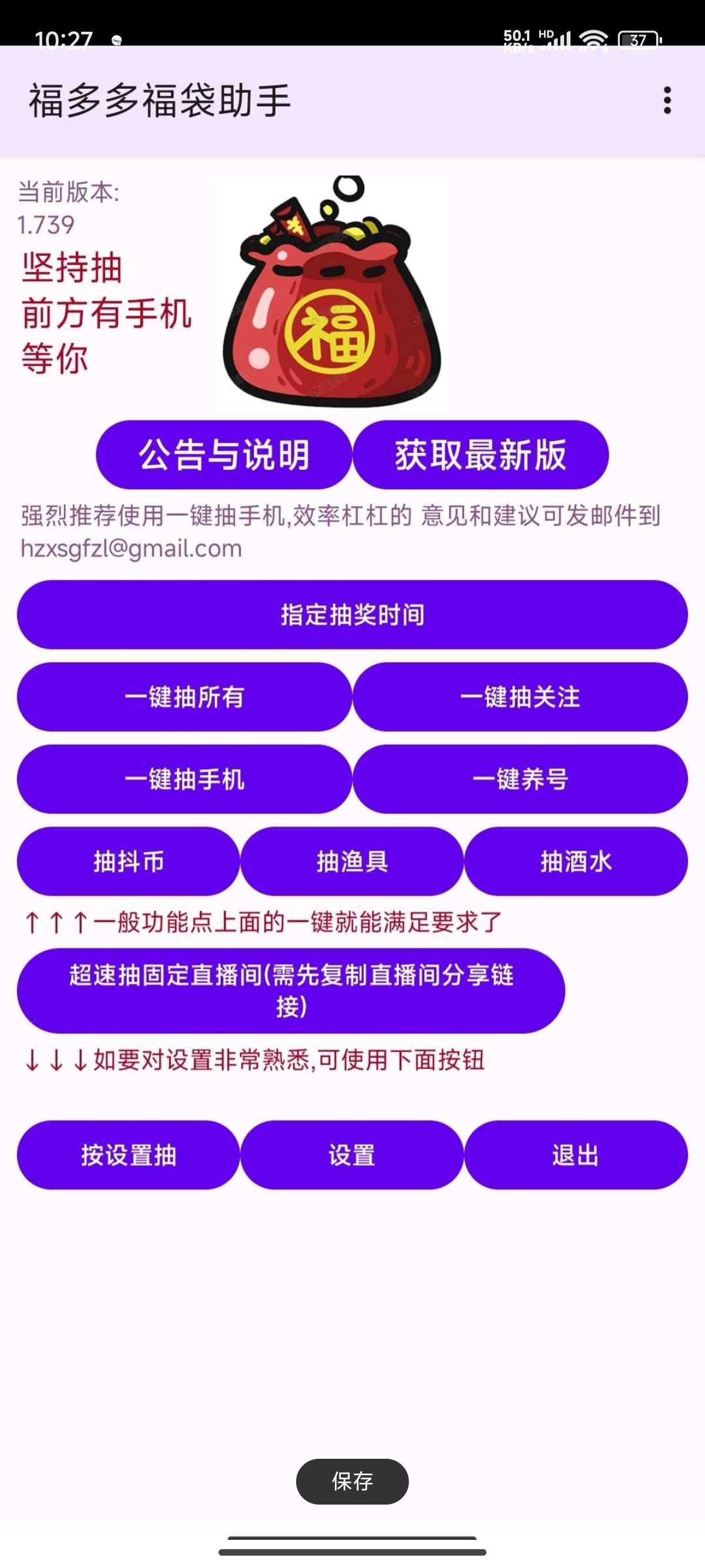The height and width of the screenshot is (1568, 705).
Task: Start 一键抽关注
Action: (520, 697)
